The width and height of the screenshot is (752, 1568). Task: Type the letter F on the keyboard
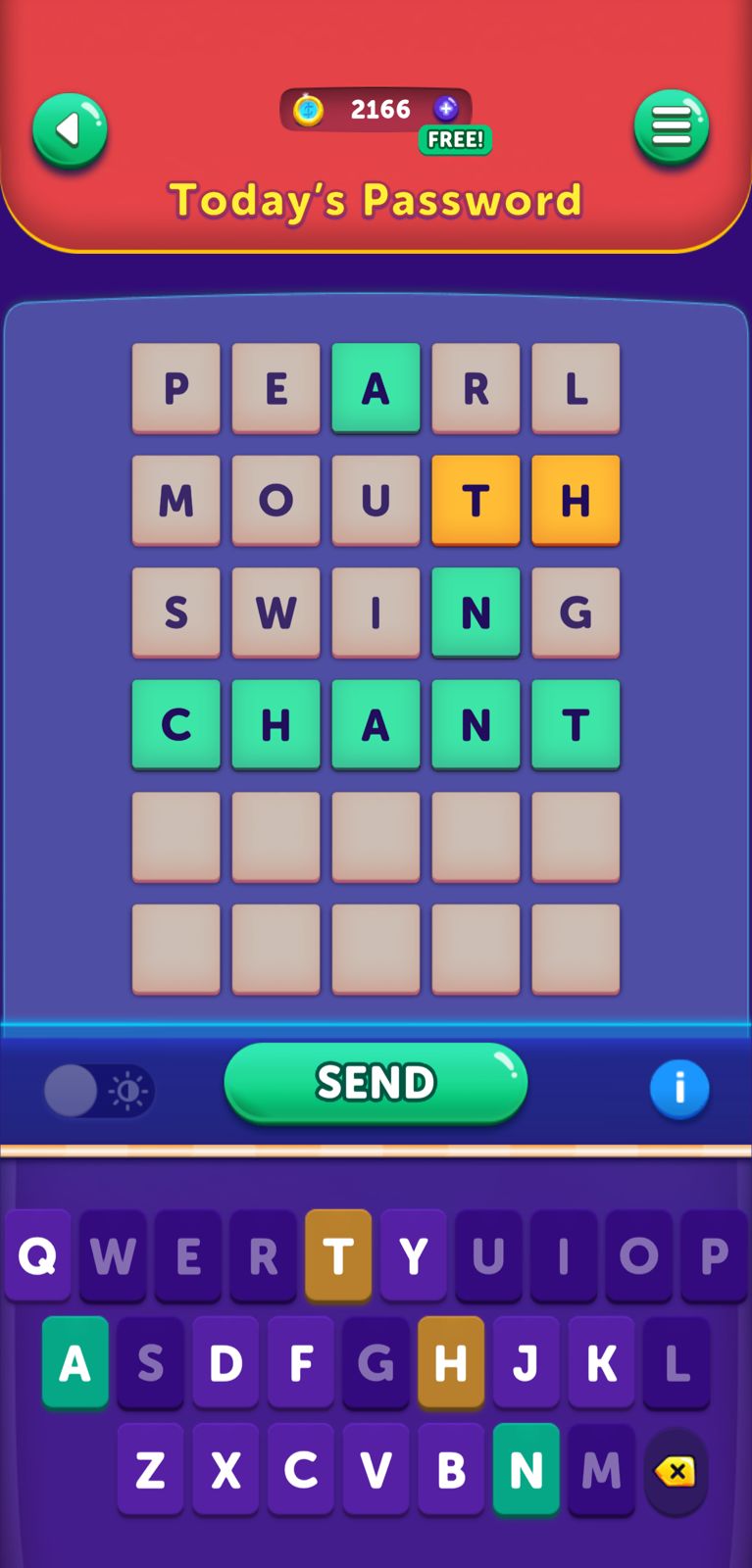(301, 1363)
